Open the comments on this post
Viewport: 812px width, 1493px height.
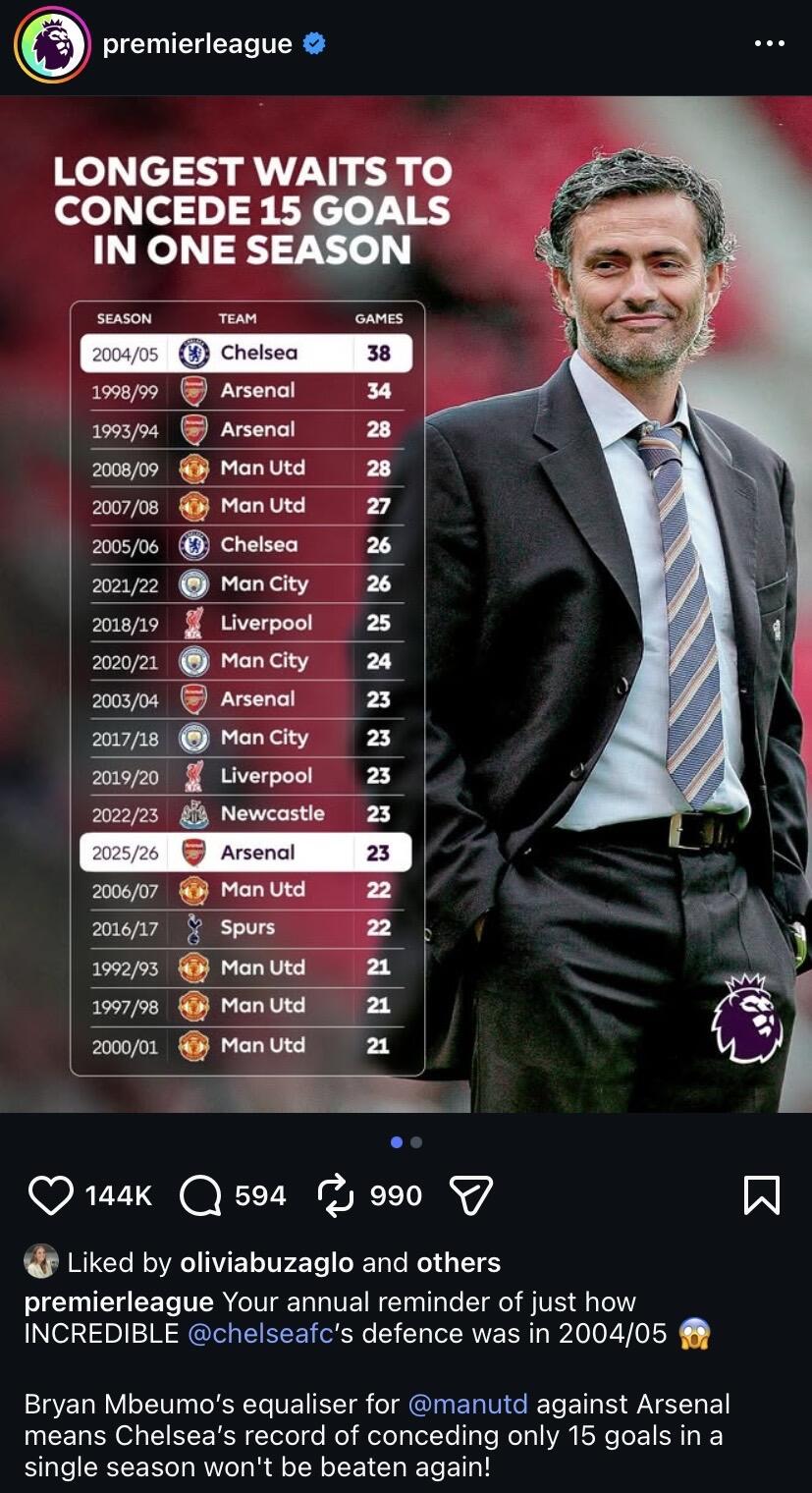[x=201, y=1195]
